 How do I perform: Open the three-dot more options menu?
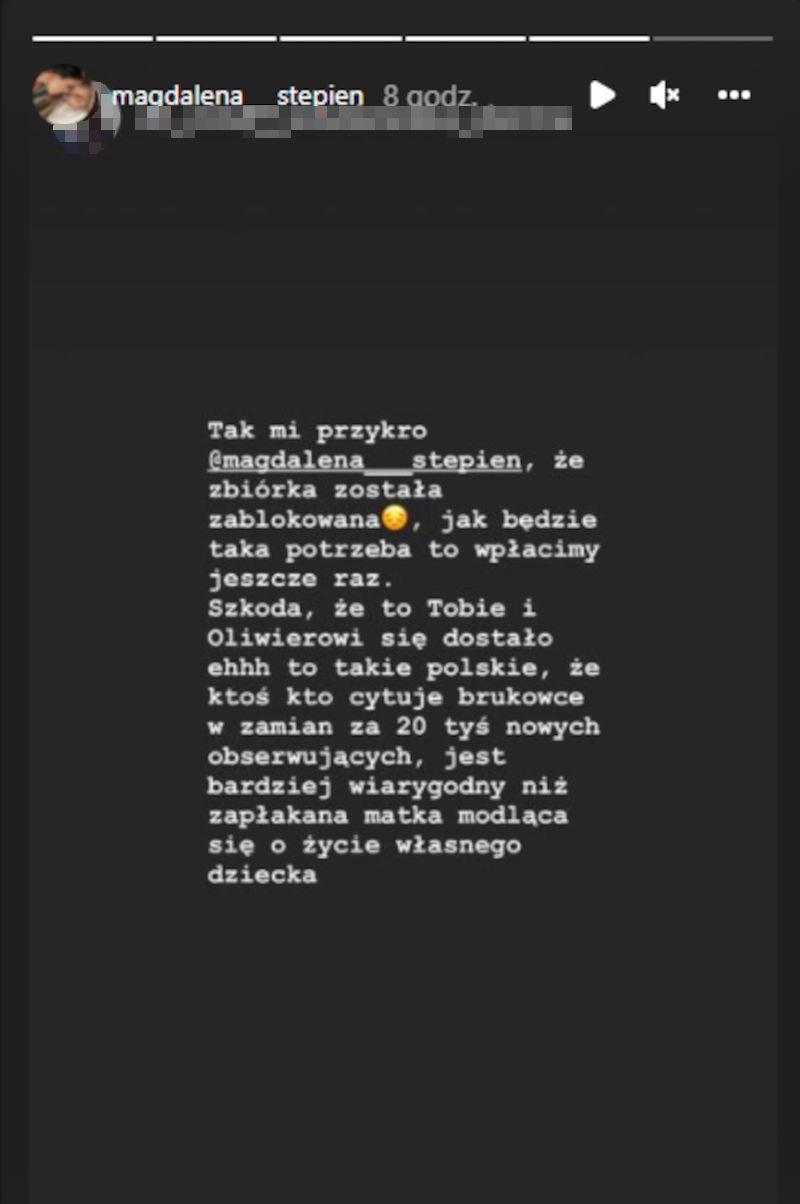734,96
